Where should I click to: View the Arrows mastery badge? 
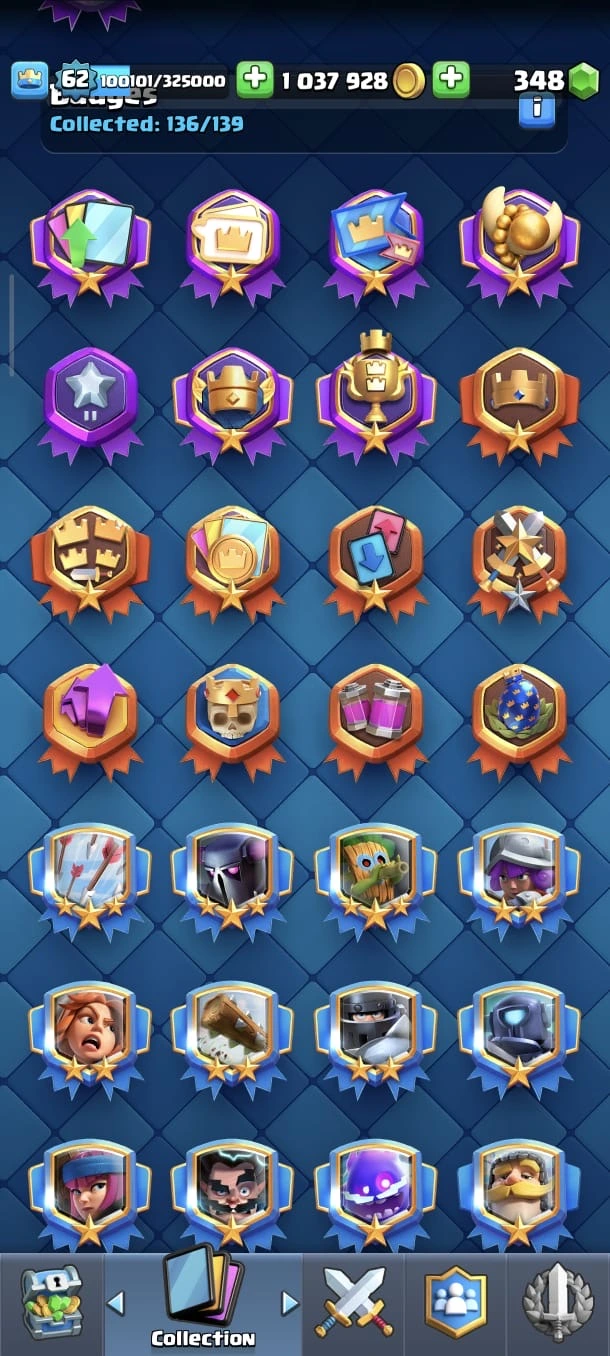pyautogui.click(x=89, y=872)
